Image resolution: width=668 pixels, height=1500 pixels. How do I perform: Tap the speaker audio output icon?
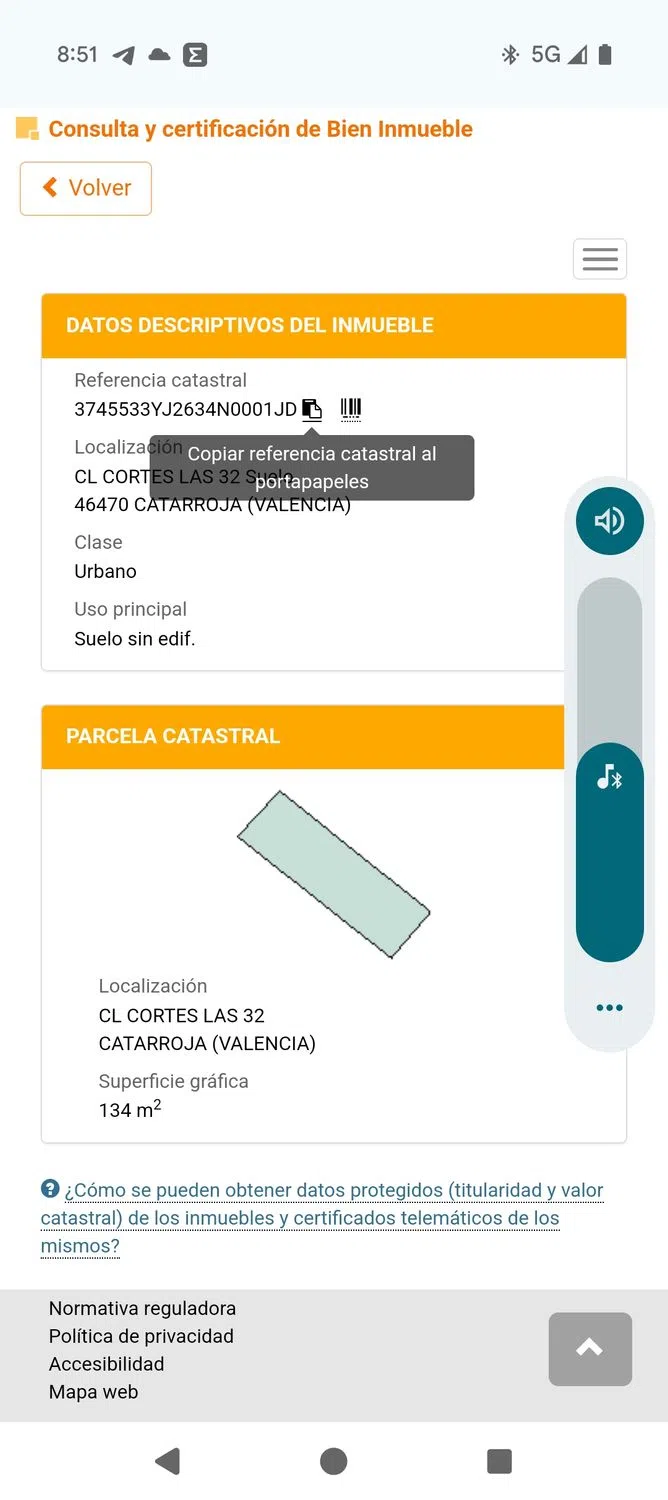pos(609,520)
